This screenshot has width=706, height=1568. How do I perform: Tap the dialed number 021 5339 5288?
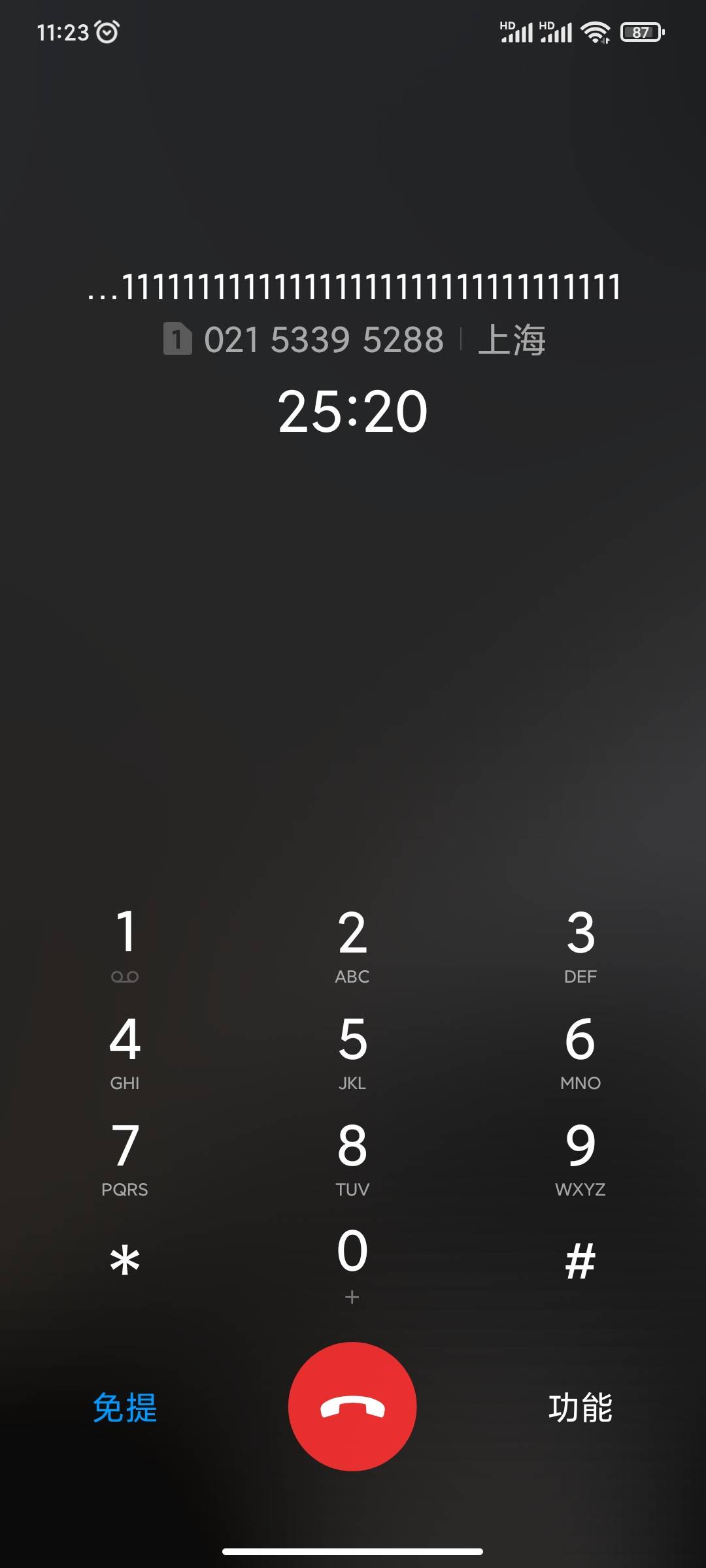coord(325,338)
